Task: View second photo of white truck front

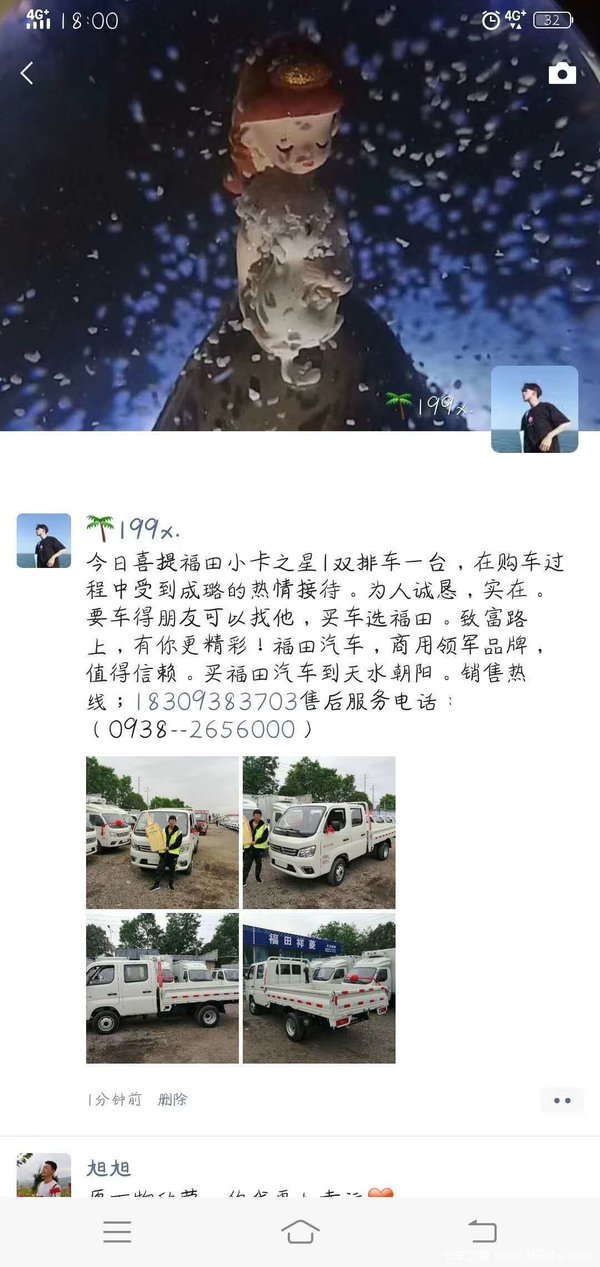Action: [319, 832]
